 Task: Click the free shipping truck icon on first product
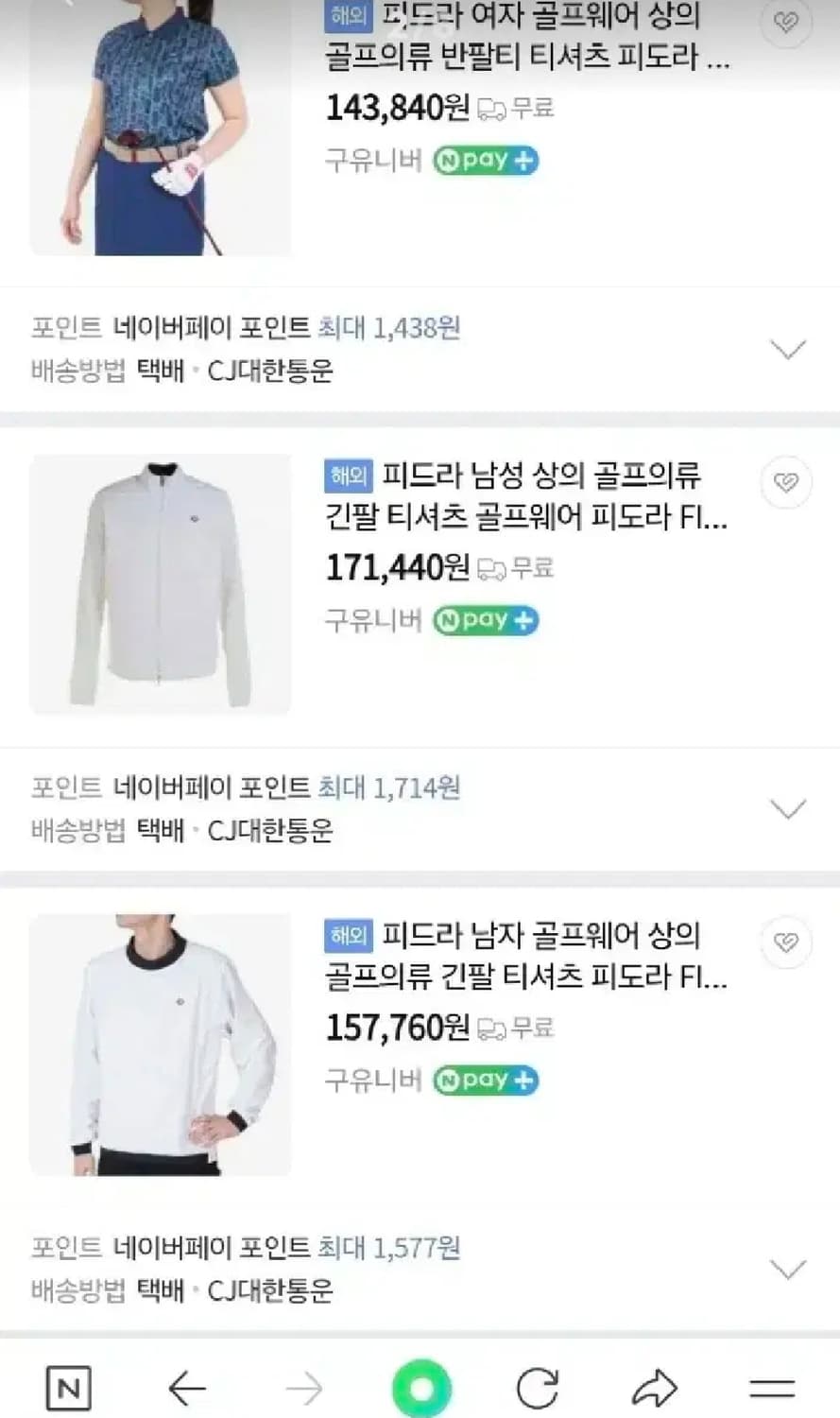point(489,107)
